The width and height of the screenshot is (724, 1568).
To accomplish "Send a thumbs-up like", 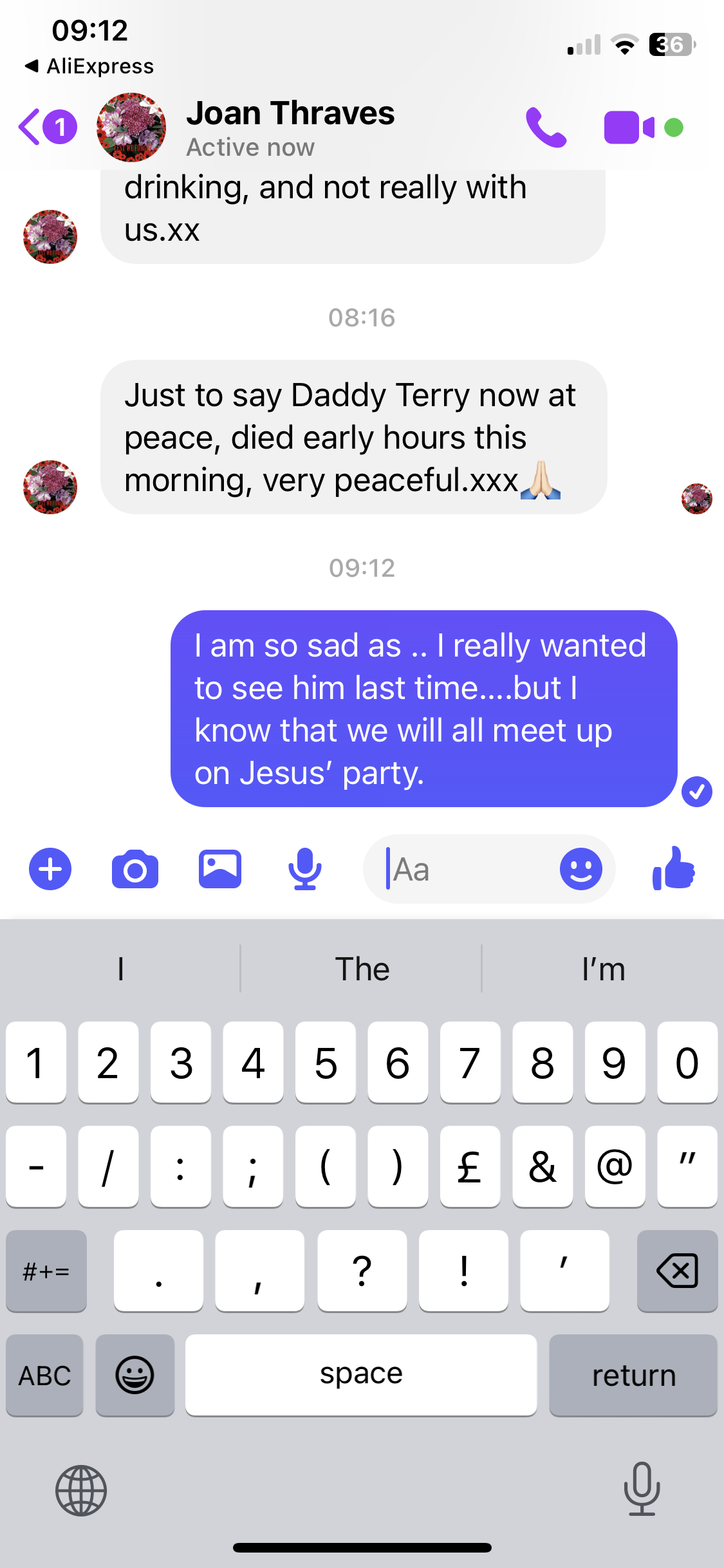I will coord(674,870).
